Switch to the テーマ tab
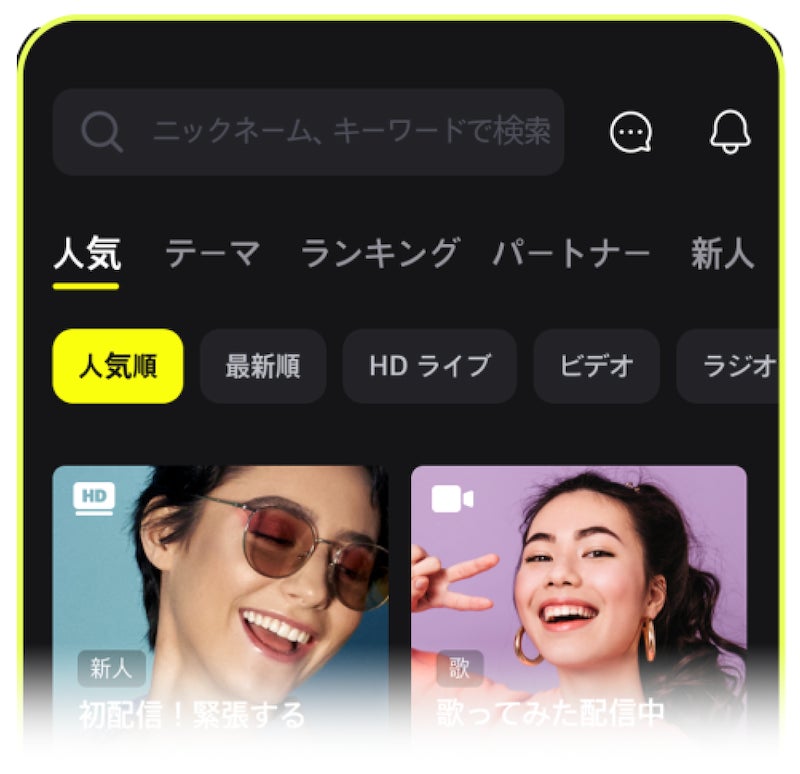 pos(212,254)
